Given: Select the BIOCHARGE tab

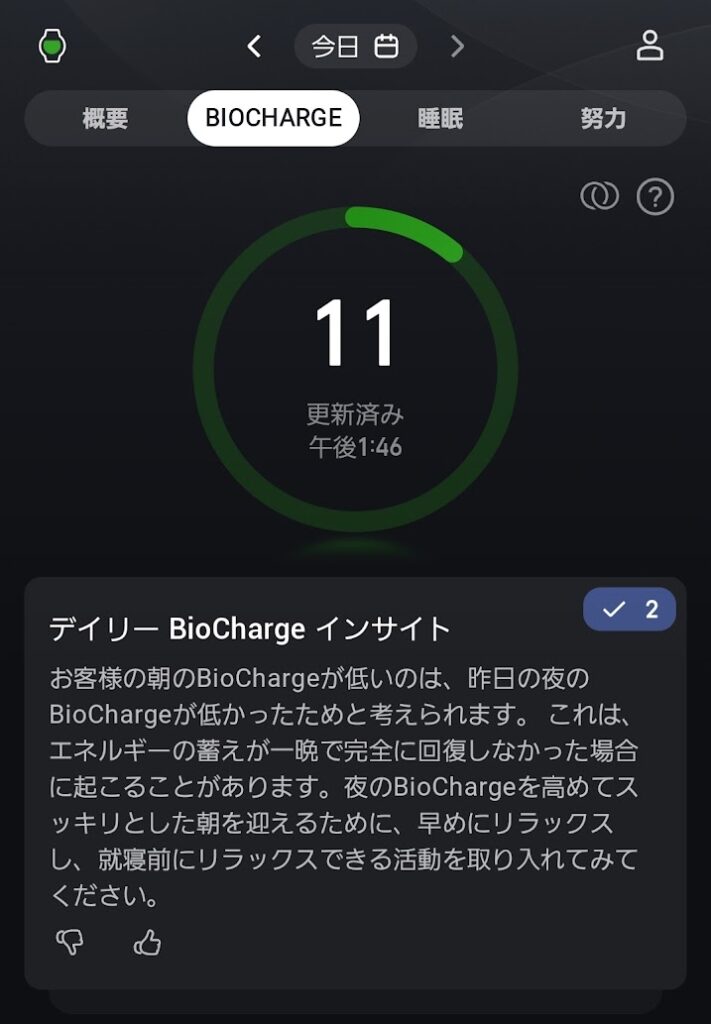Looking at the screenshot, I should 273,118.
